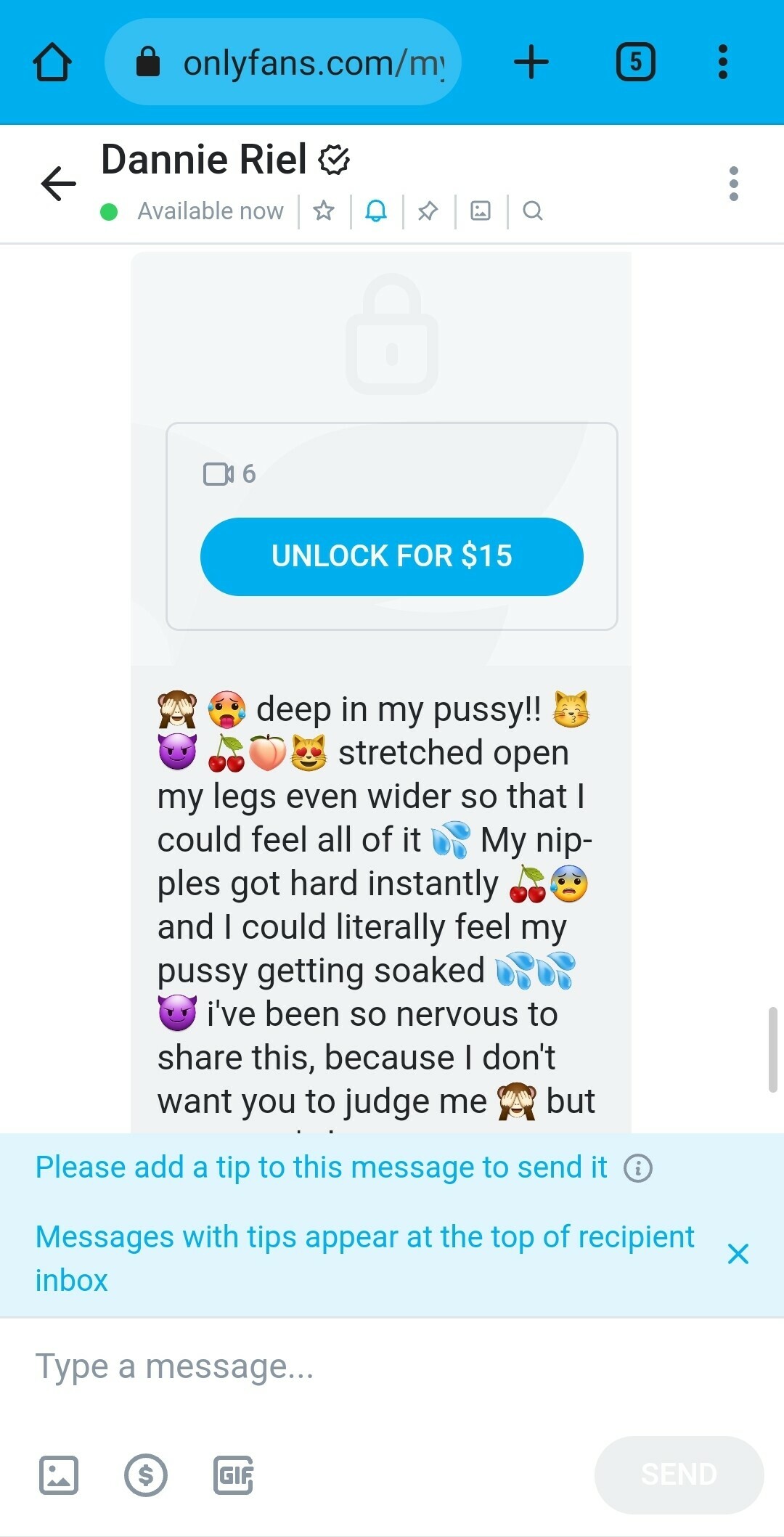Unlock for $15 button
Screen dimensions: 784x1537
coord(391,556)
